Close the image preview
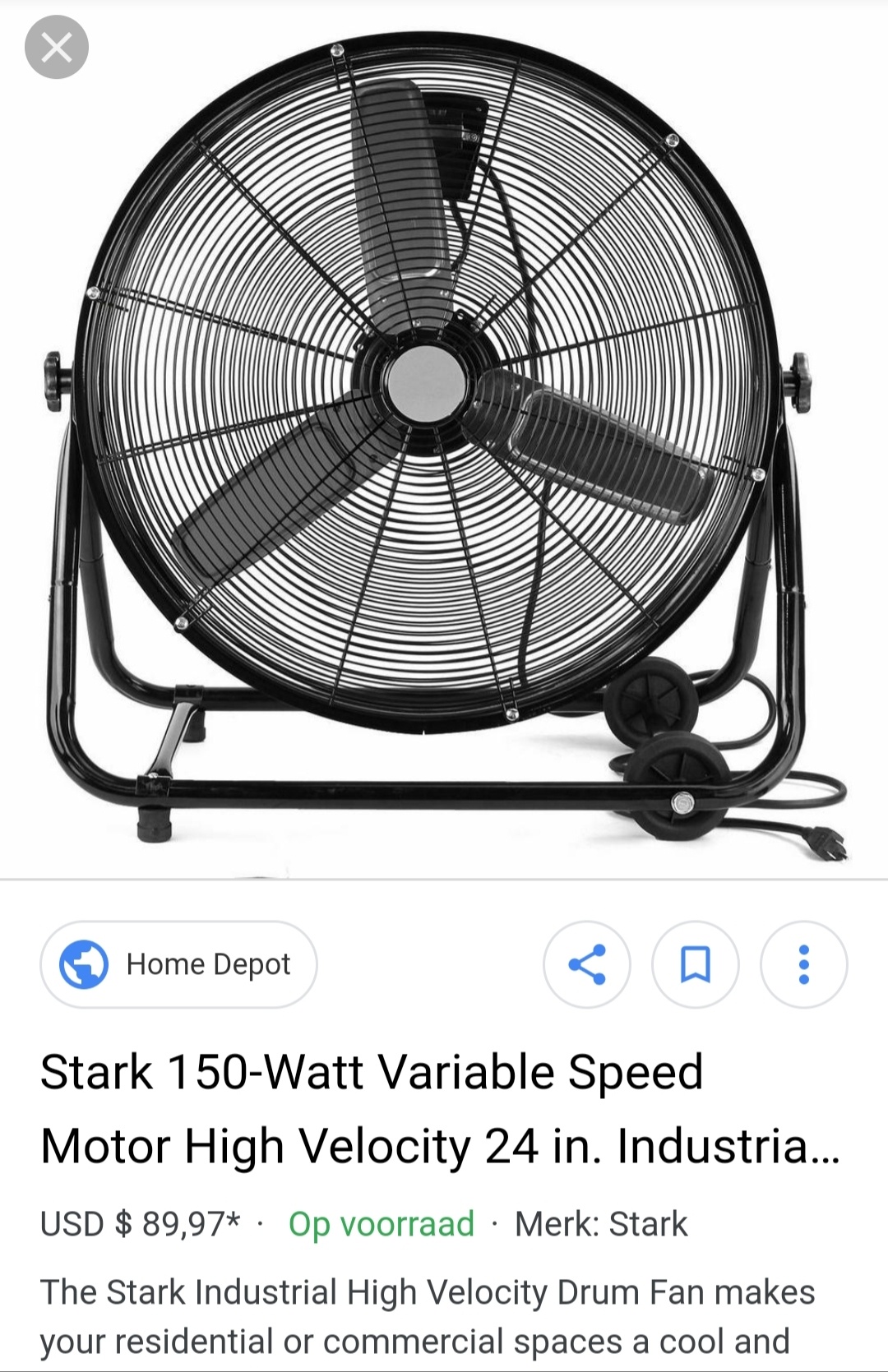This screenshot has width=888, height=1372. 56,49
